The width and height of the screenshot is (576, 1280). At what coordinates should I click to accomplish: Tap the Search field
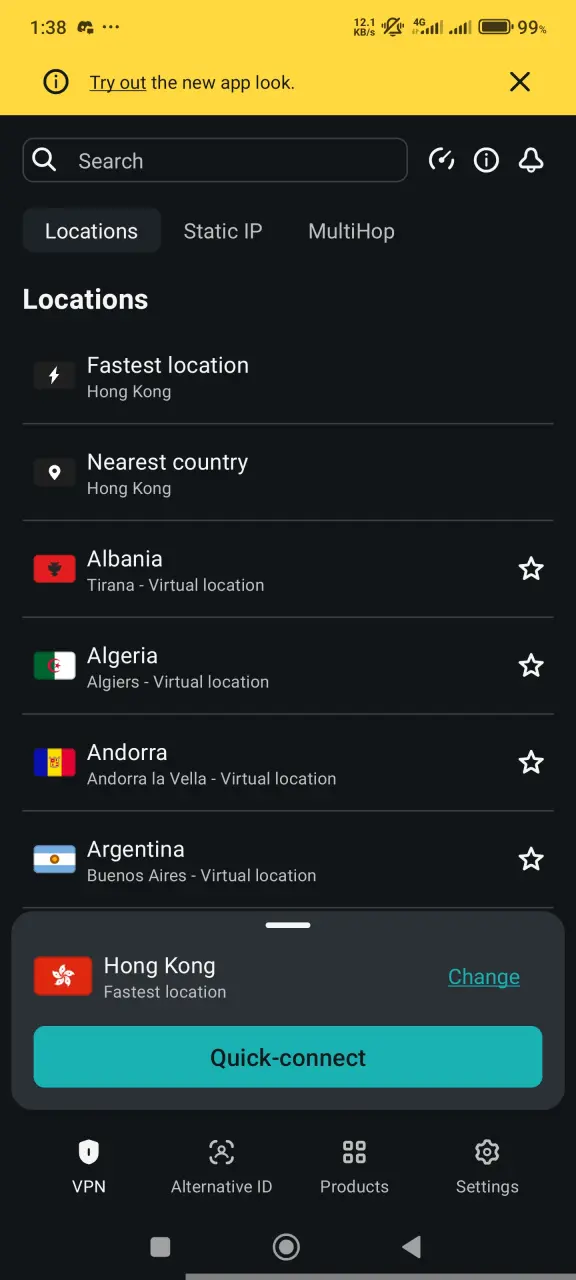point(215,160)
